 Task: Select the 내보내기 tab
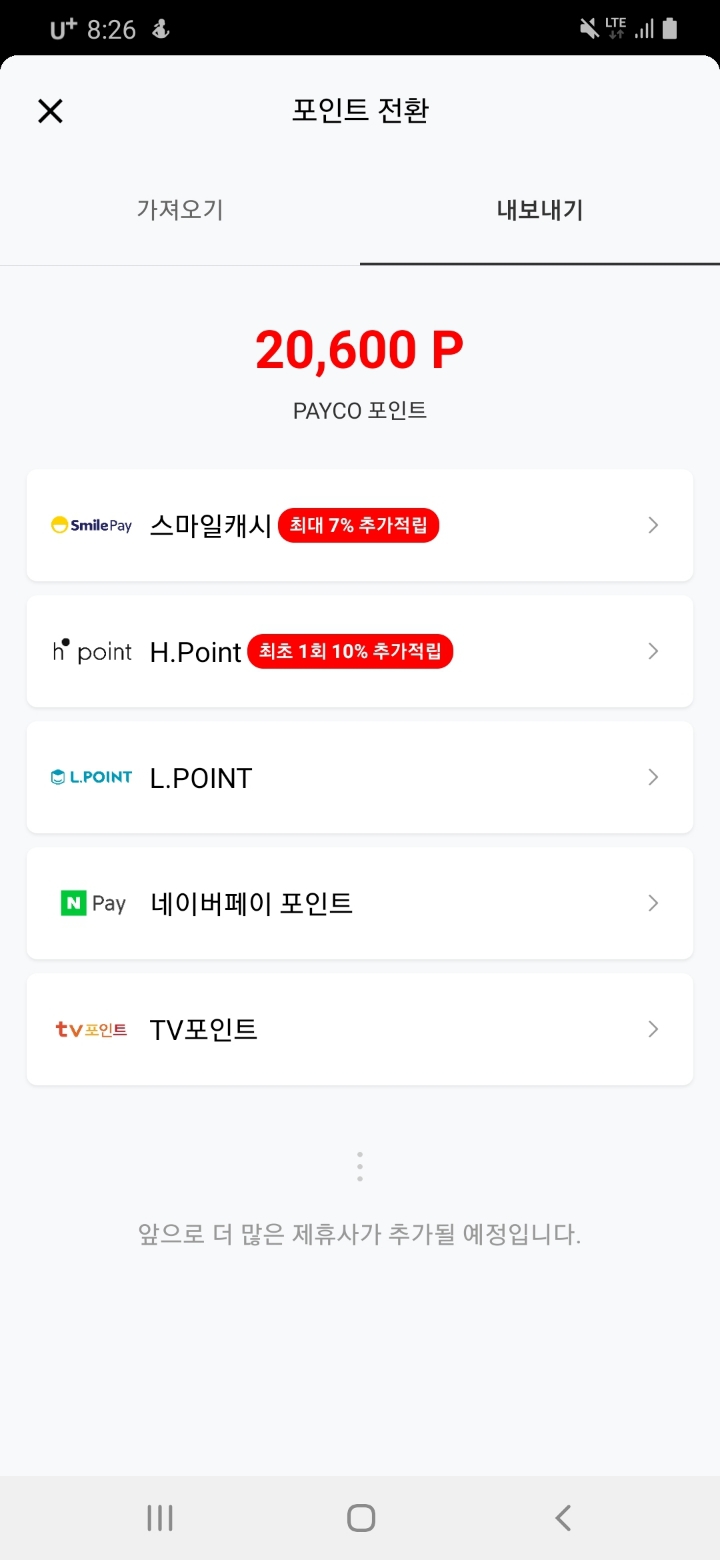pos(539,210)
